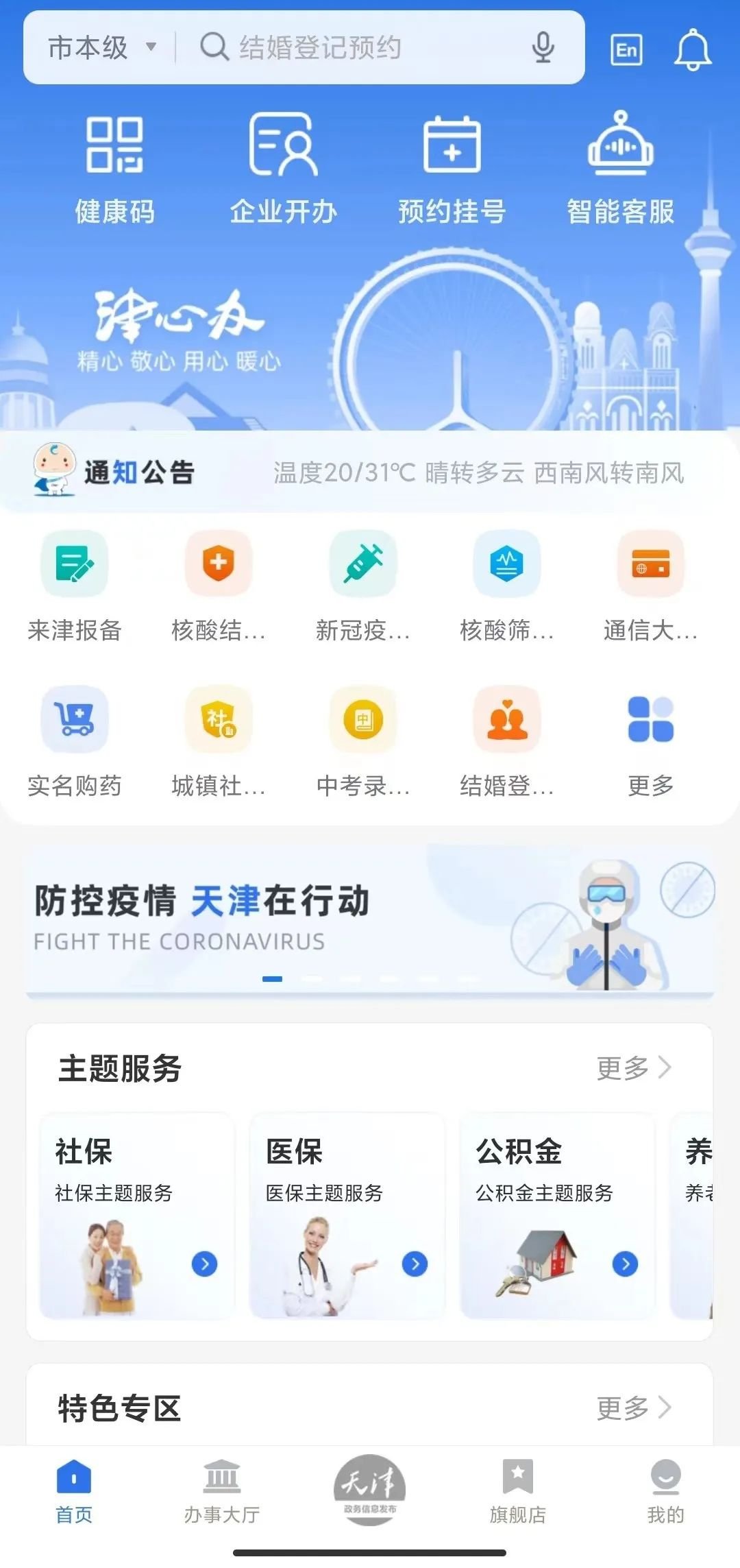The image size is (740, 1568).
Task: Open the 社保 theme service card
Action: pyautogui.click(x=137, y=1215)
